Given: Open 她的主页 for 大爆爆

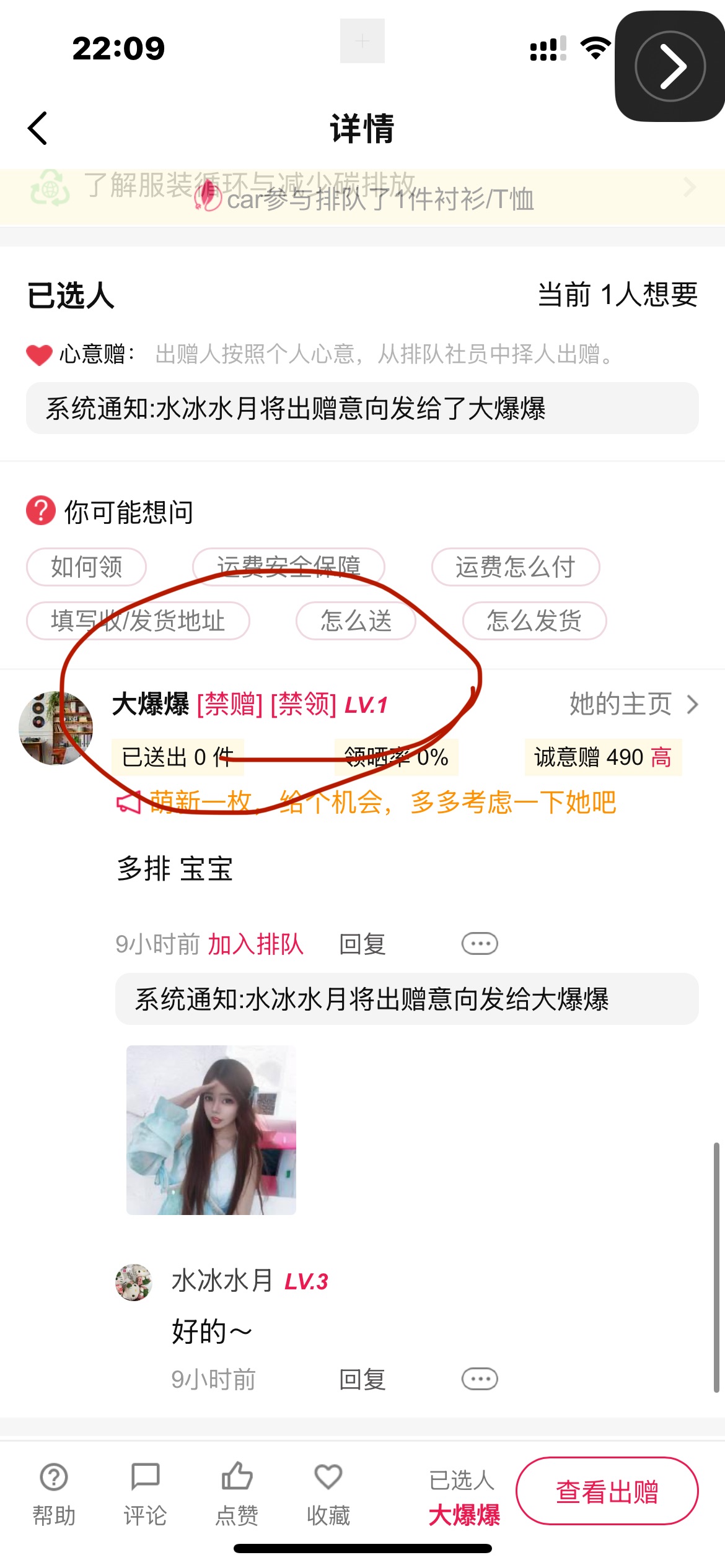Looking at the screenshot, I should coord(634,704).
